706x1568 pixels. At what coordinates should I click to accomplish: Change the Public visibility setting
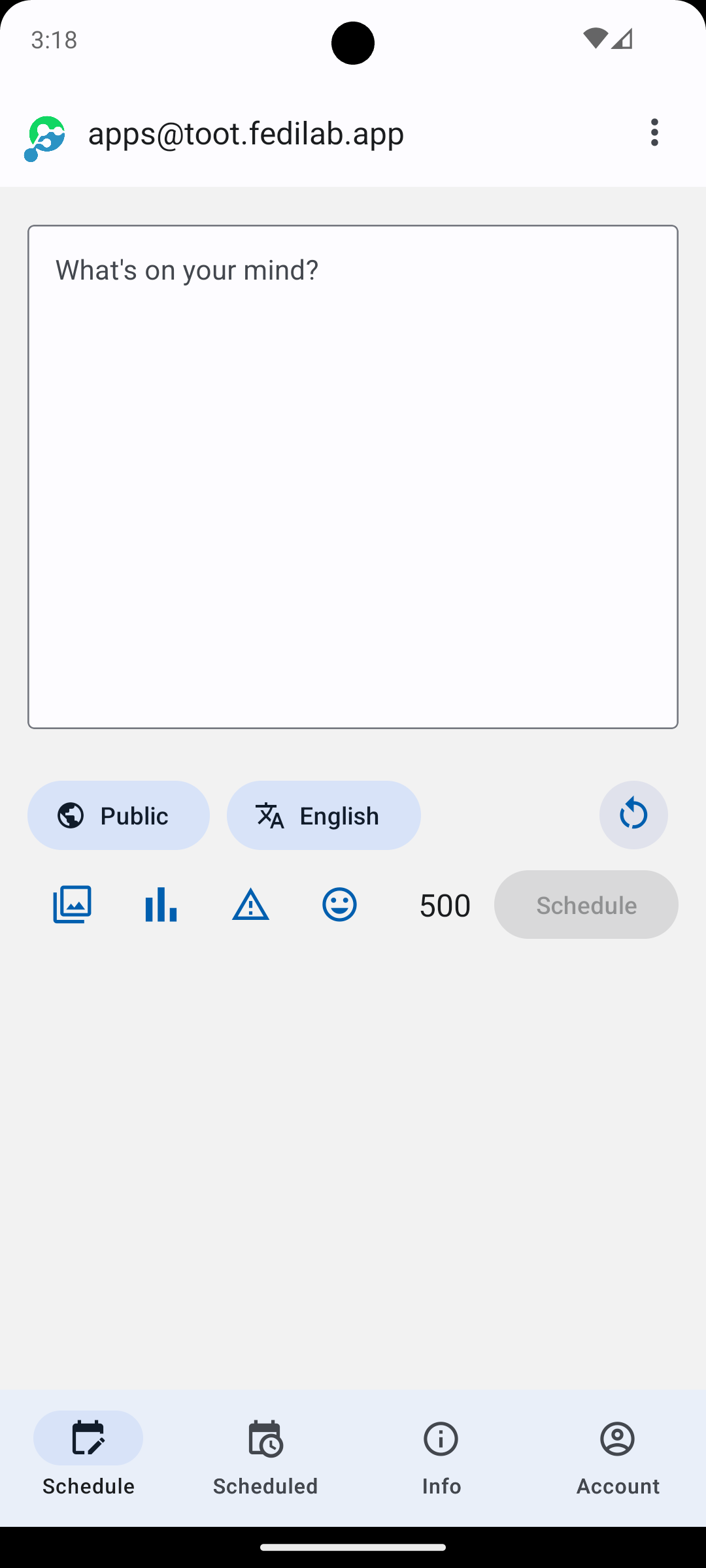click(x=118, y=815)
